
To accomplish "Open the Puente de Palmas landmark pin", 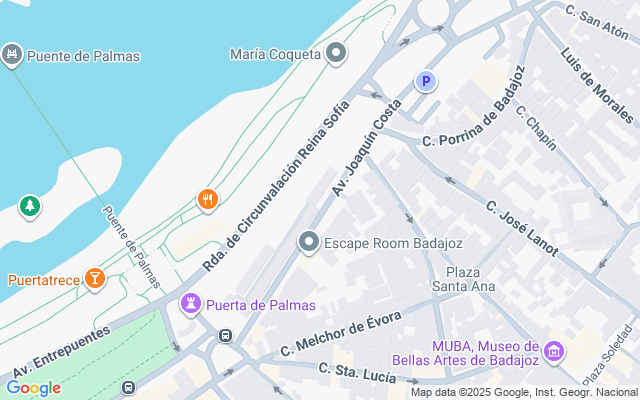I will pyautogui.click(x=12, y=55).
